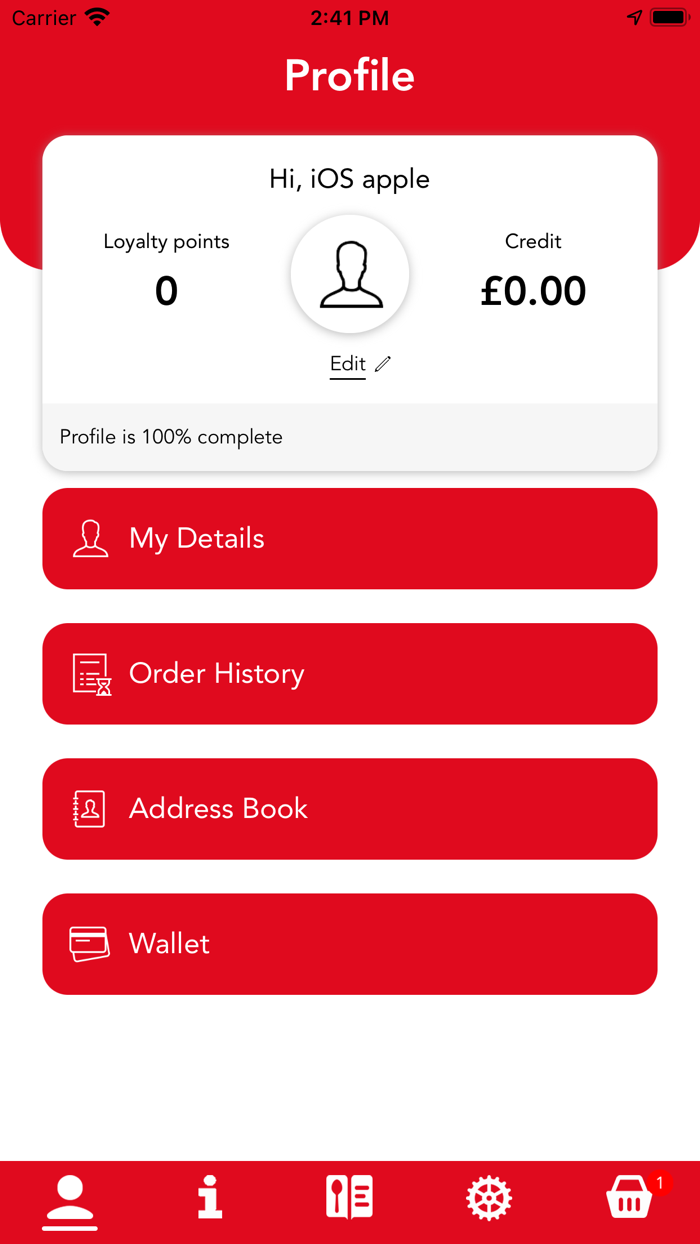Viewport: 700px width, 1244px height.
Task: Switch to the menu tab
Action: coord(350,1197)
